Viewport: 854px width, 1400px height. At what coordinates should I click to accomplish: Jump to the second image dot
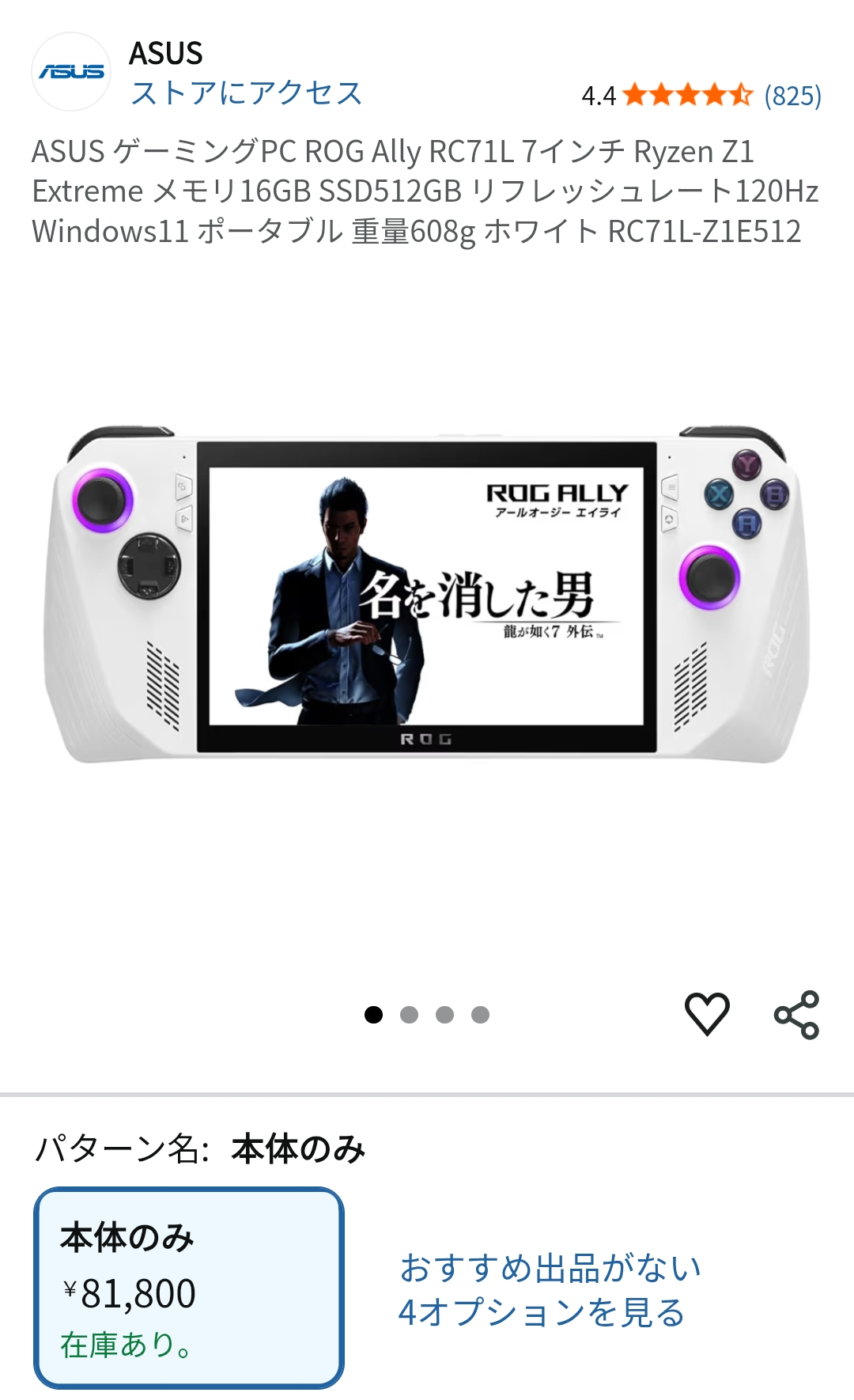409,1015
